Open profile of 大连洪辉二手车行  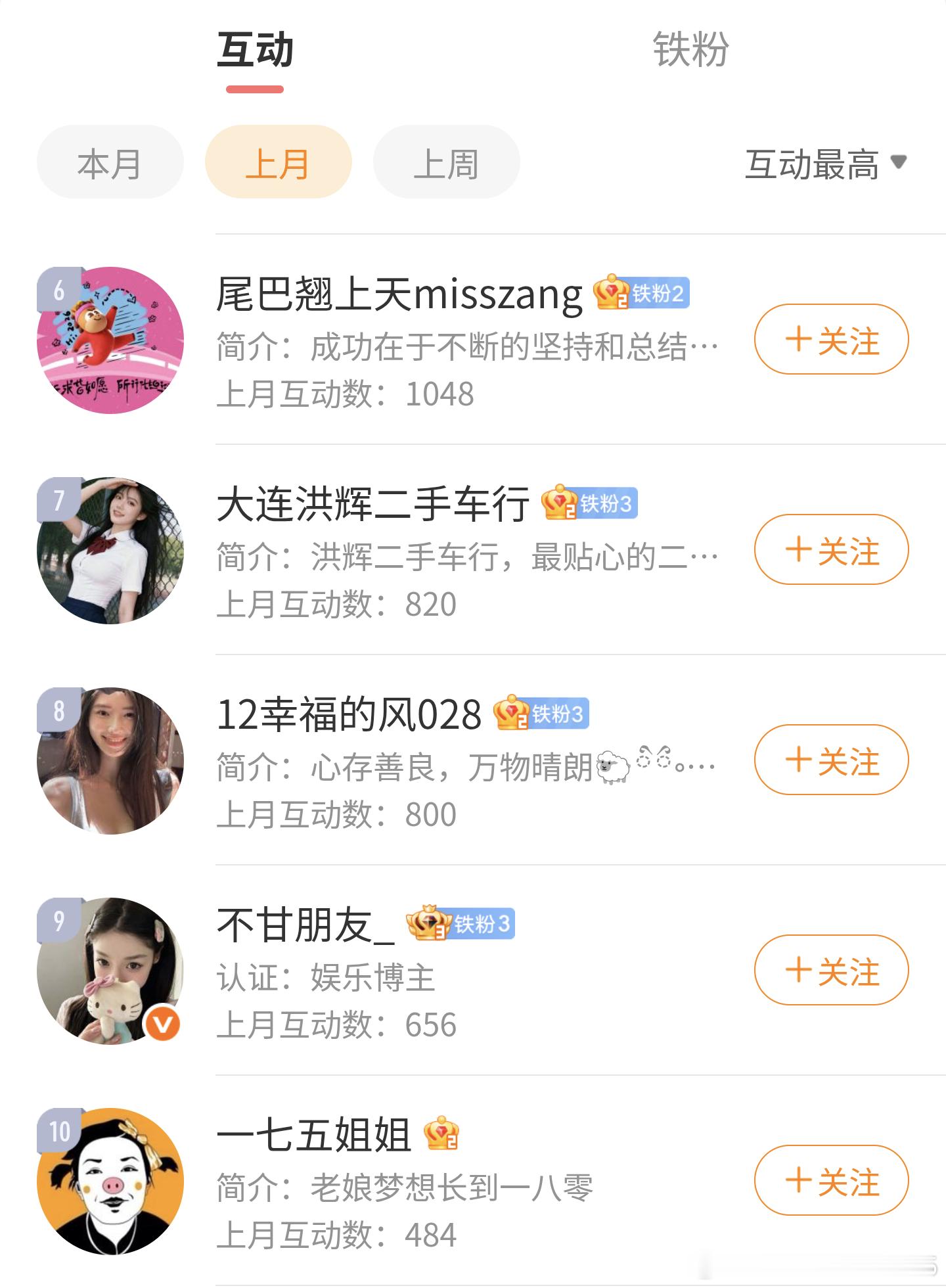[110, 550]
